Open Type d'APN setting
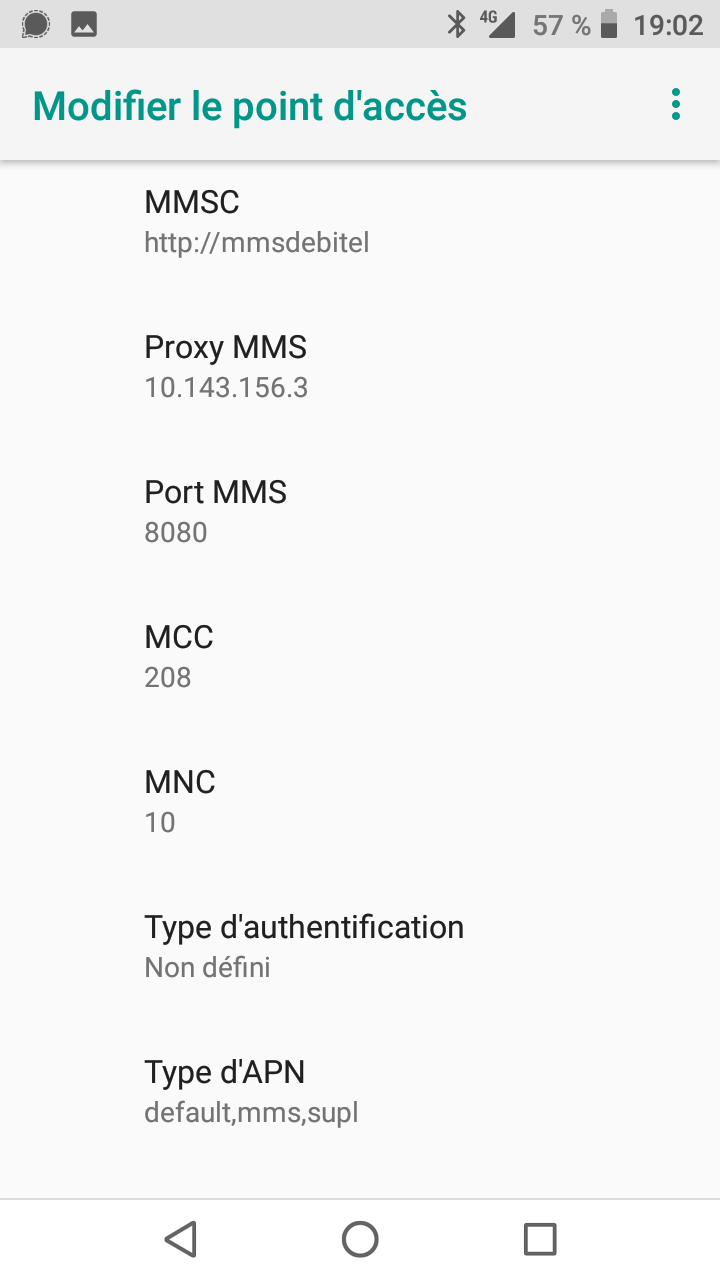This screenshot has width=720, height=1280. [x=360, y=1091]
